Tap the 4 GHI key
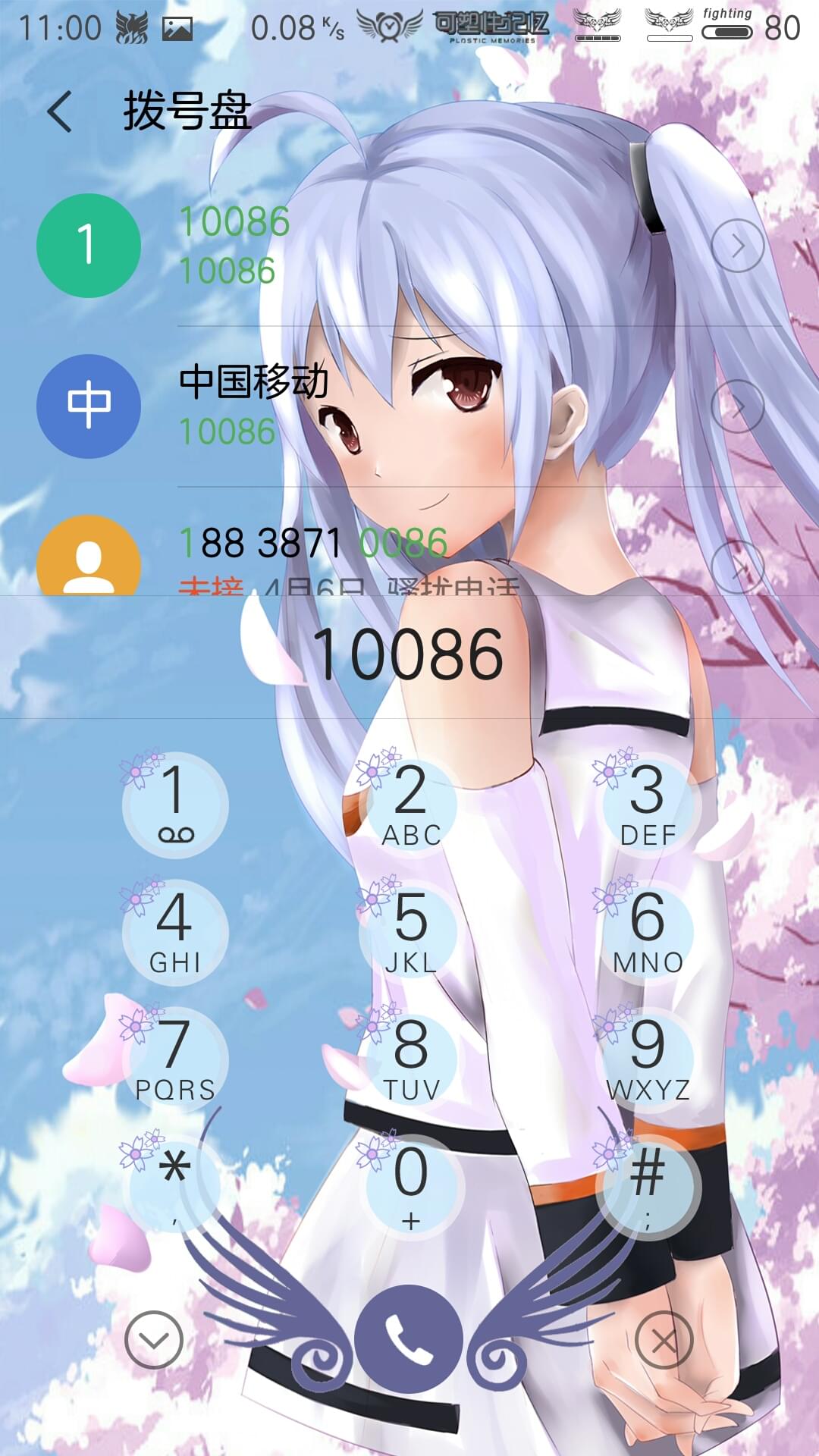This screenshot has height=1456, width=819. click(x=175, y=933)
